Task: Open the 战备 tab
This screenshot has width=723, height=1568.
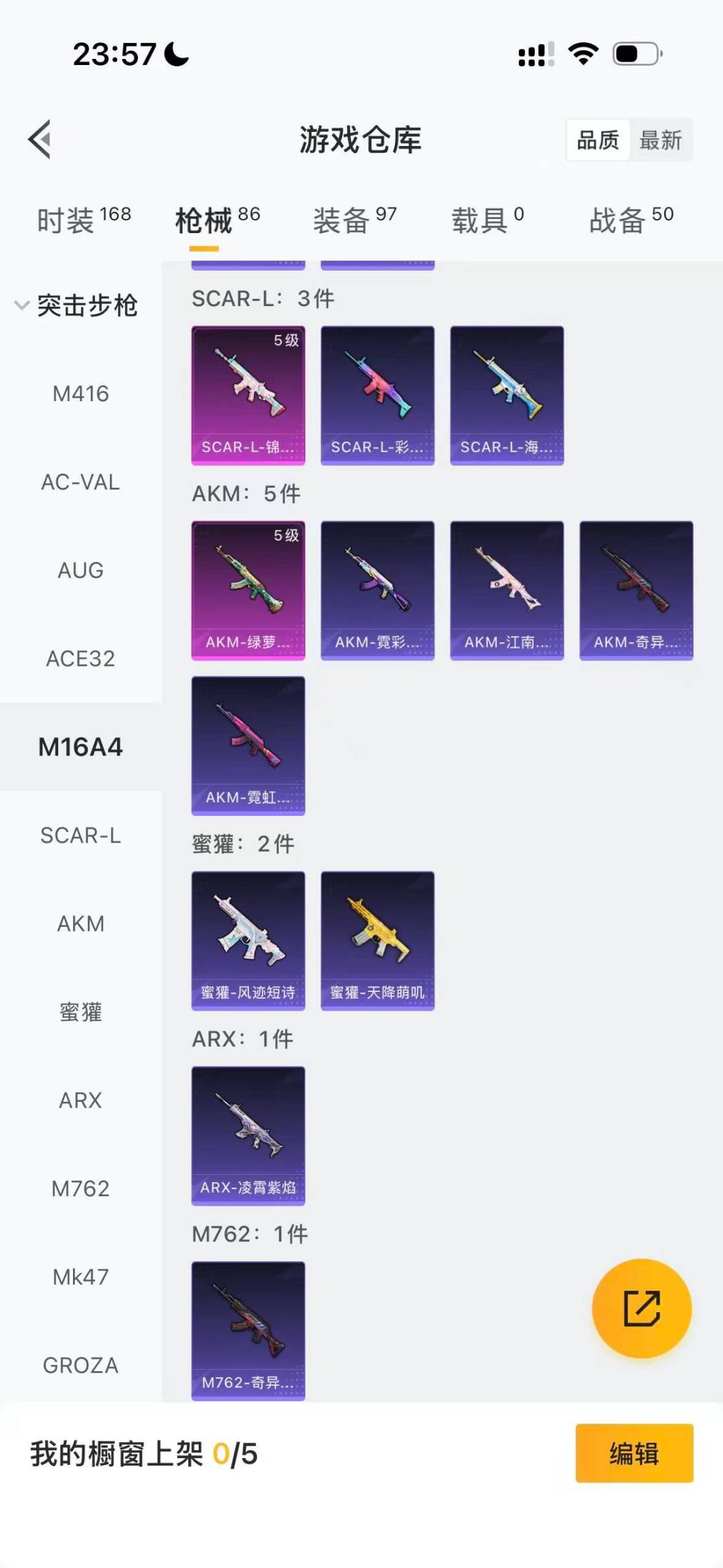Action: tap(631, 220)
